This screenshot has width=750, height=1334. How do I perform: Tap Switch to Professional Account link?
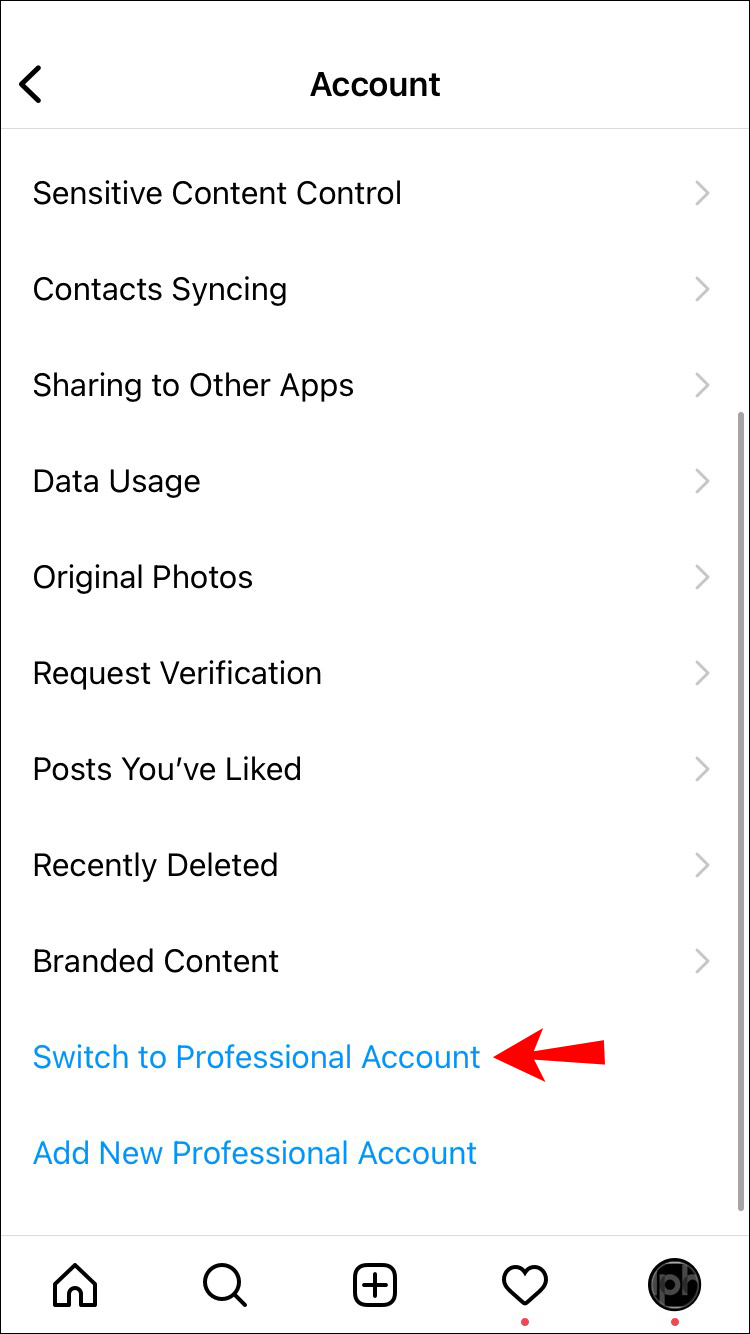tap(257, 1057)
